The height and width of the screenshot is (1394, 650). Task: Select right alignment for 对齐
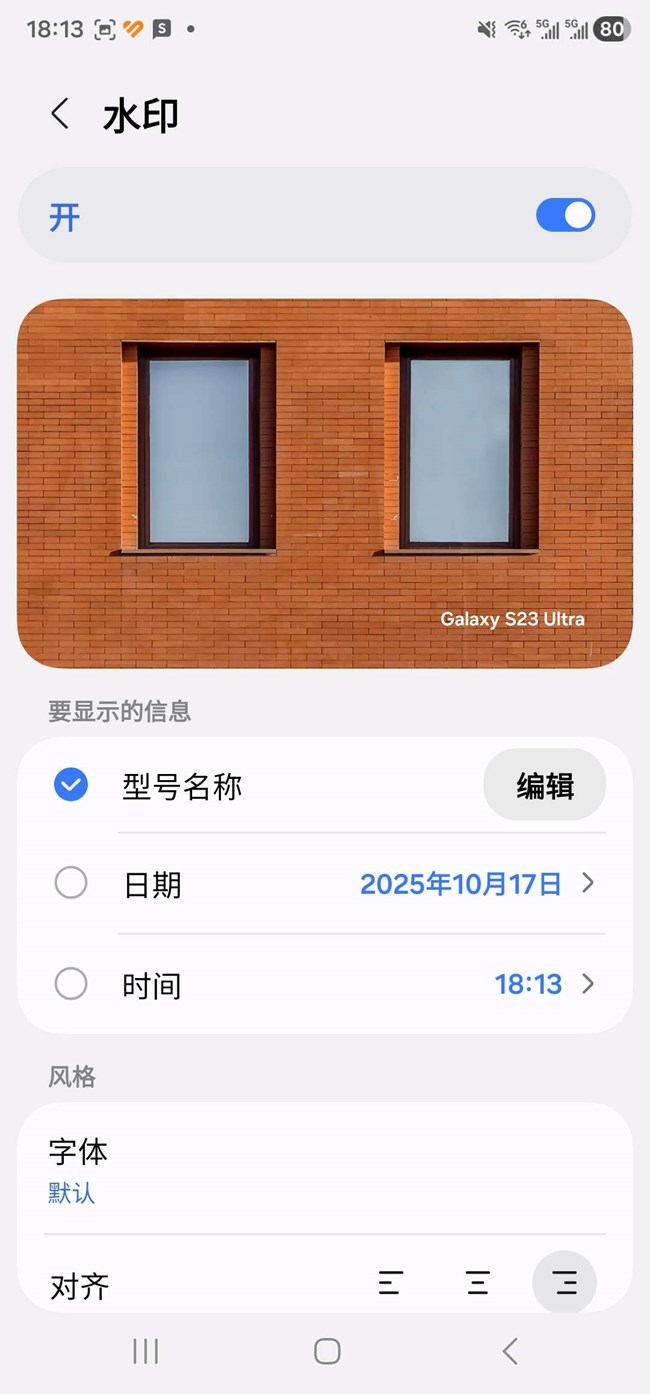click(x=565, y=1283)
